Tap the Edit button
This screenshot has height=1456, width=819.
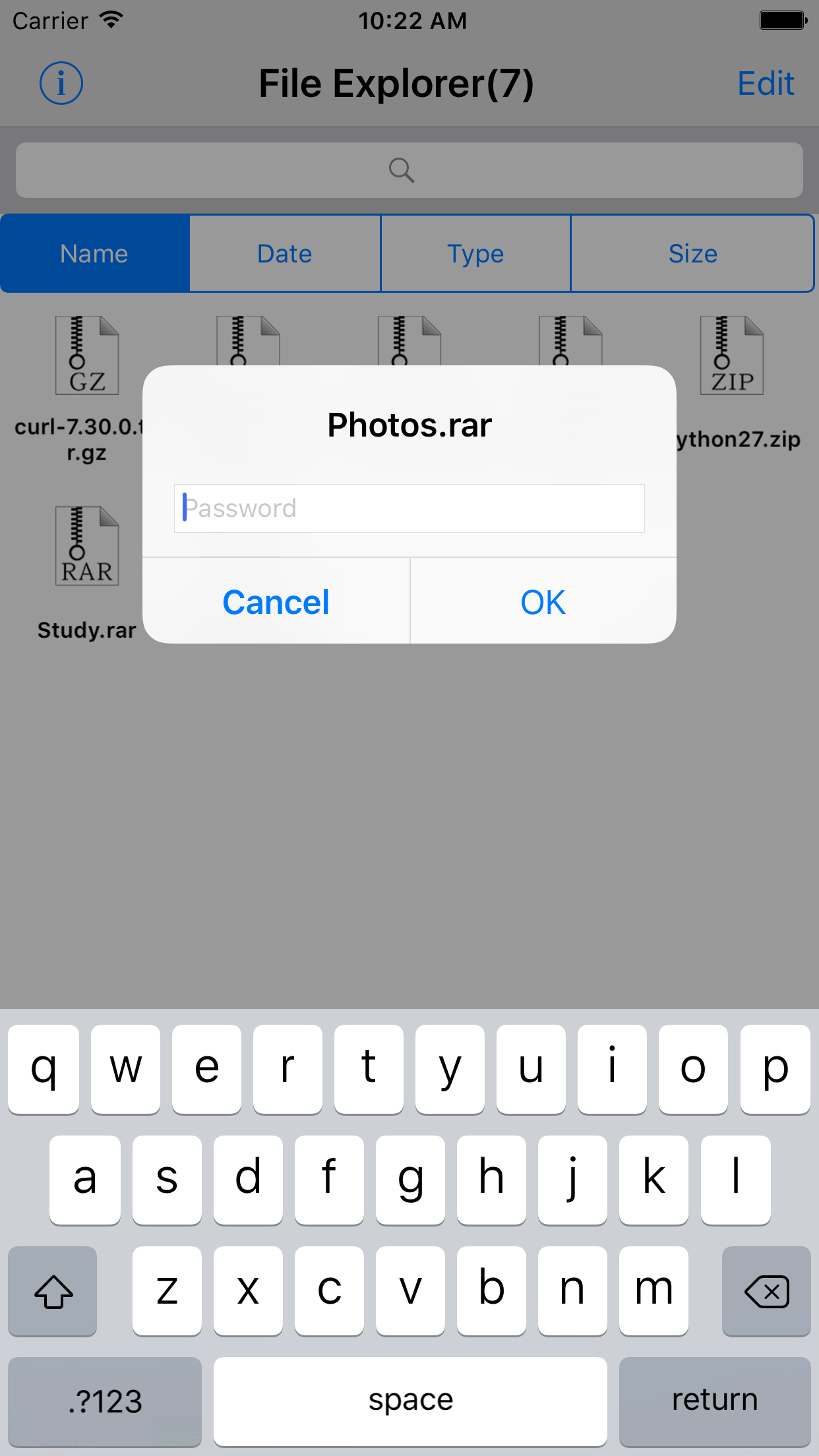(765, 83)
